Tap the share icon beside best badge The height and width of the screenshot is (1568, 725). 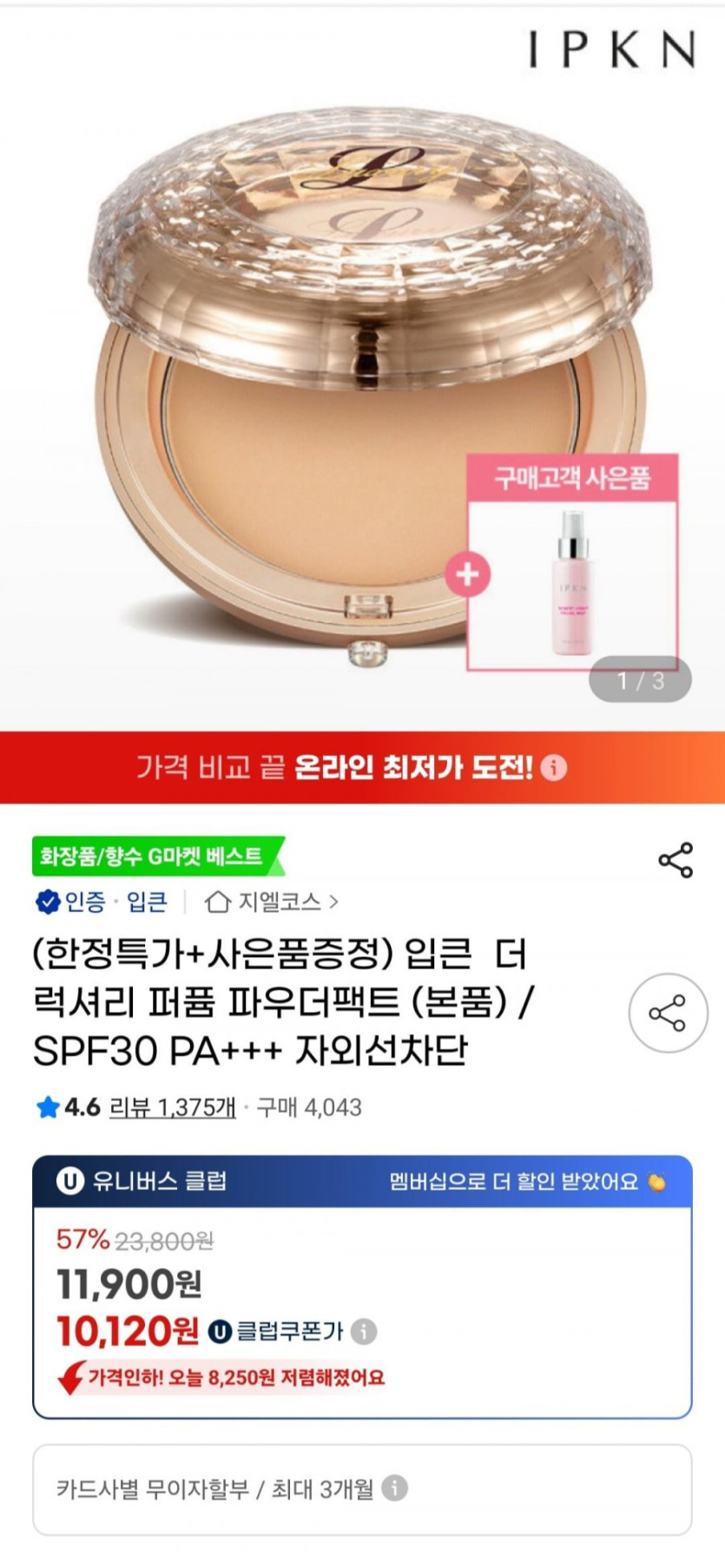coord(676,860)
